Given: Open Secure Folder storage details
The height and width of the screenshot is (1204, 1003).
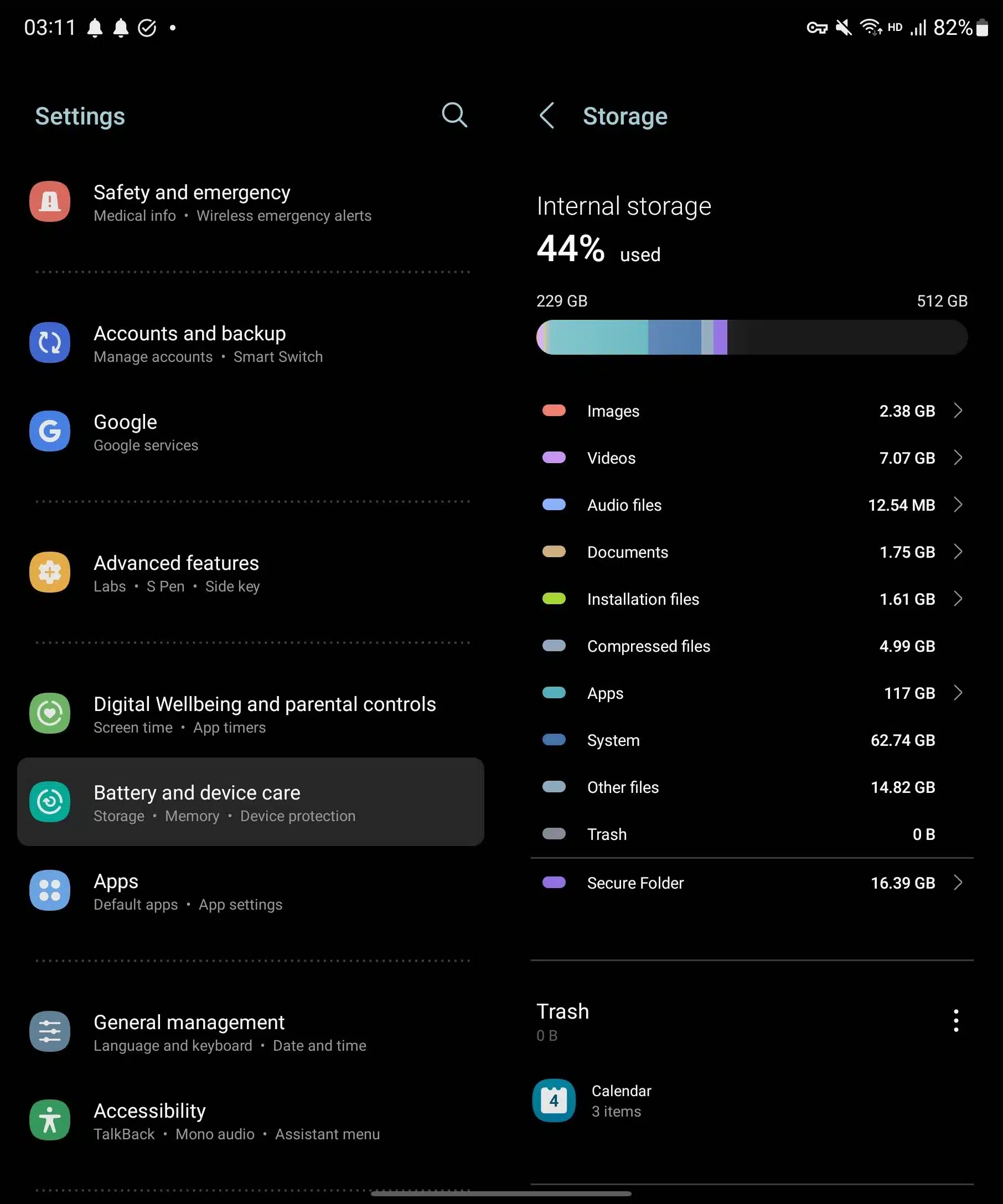Looking at the screenshot, I should pos(751,883).
